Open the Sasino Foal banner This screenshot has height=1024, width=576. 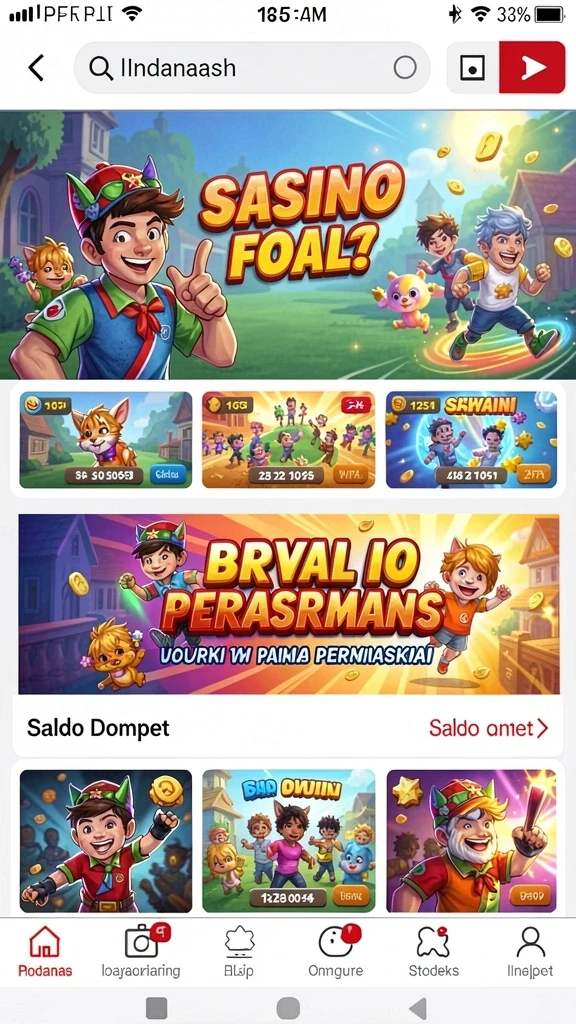(x=288, y=245)
